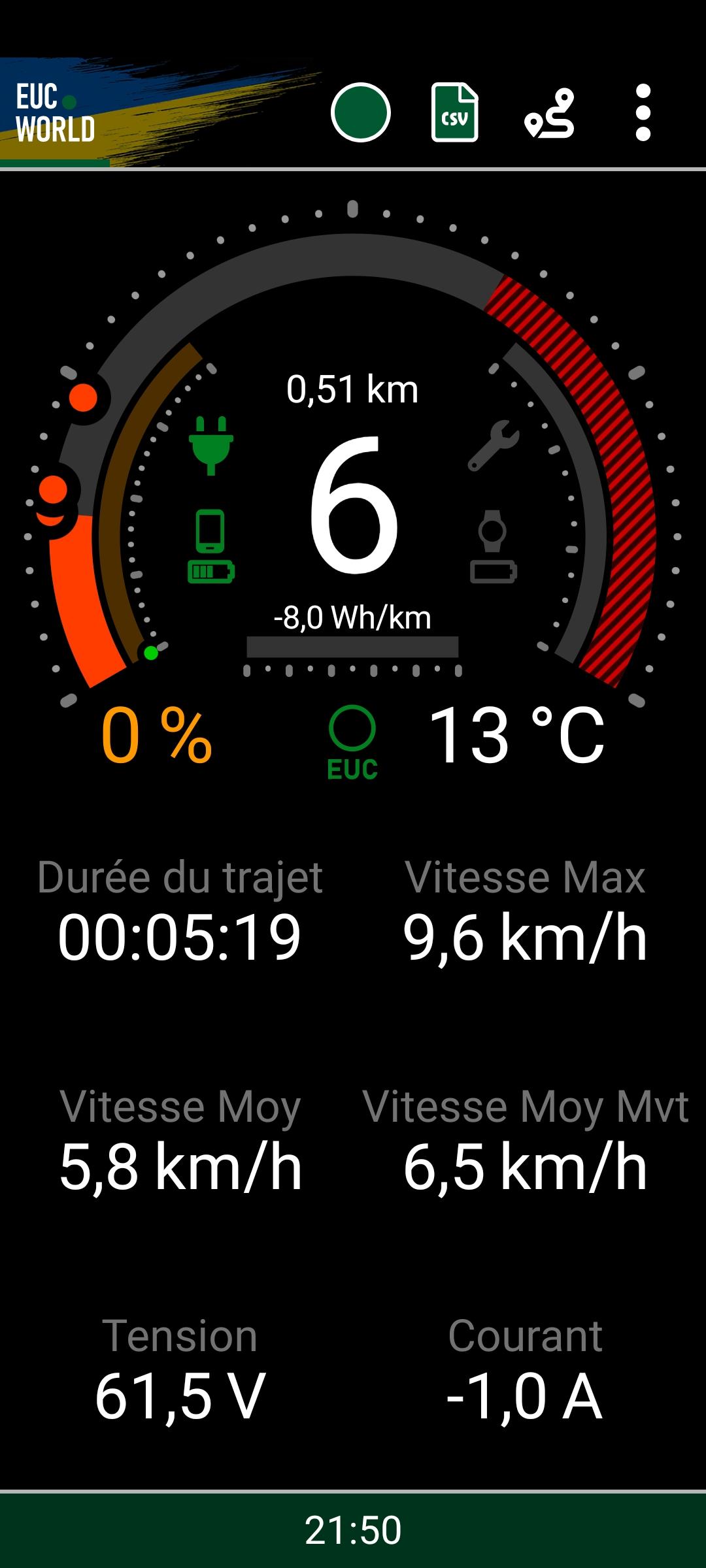Tap the EUC connection indicator

tap(352, 742)
